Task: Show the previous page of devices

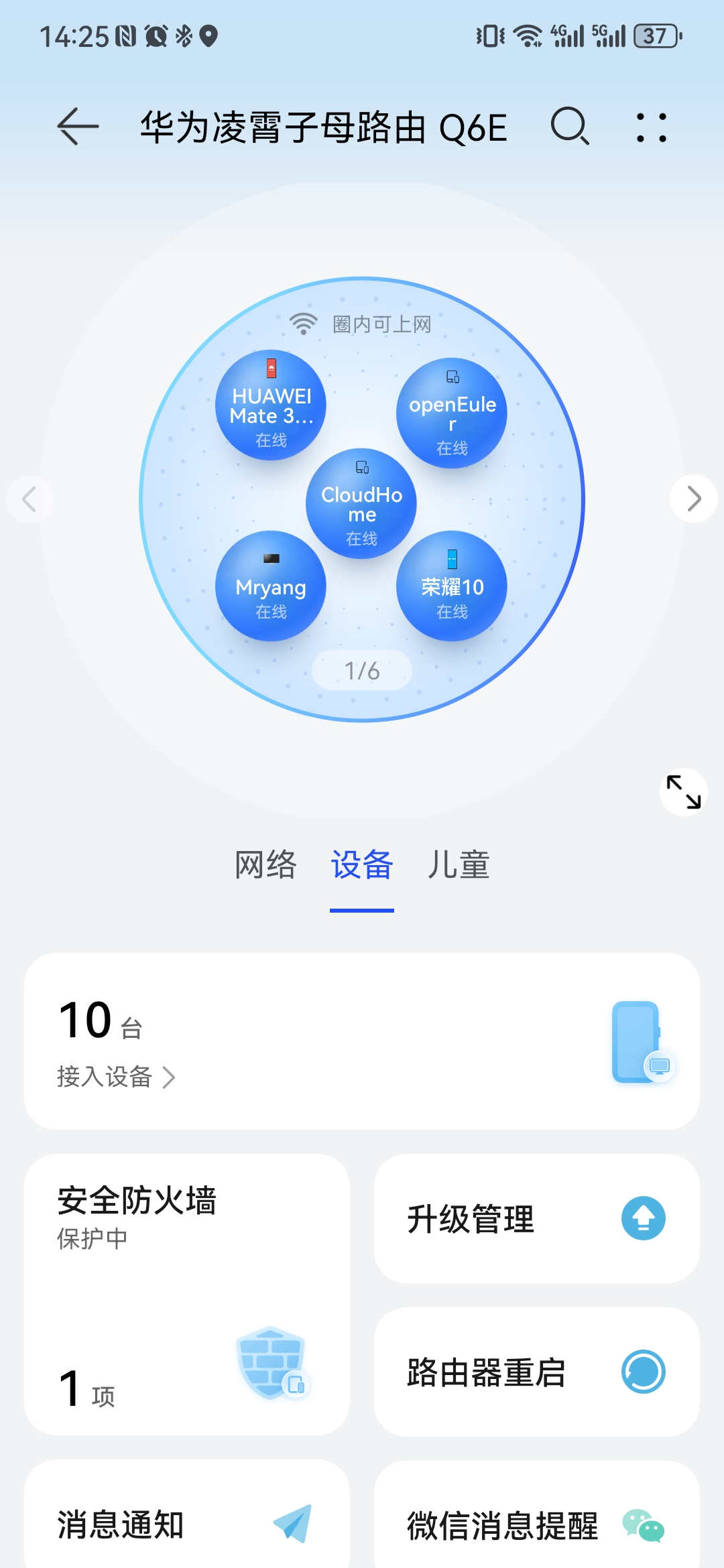Action: tap(30, 499)
